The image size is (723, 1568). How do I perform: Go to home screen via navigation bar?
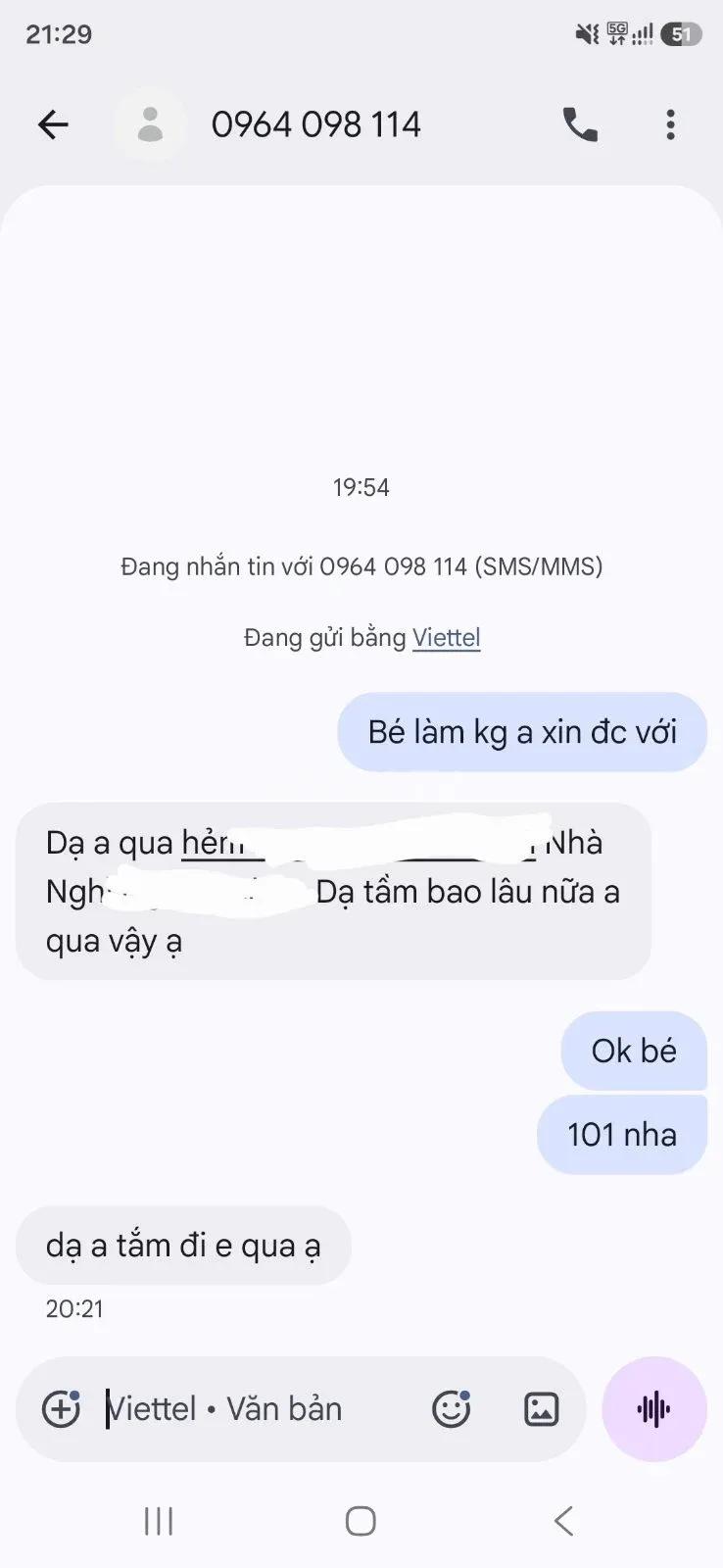[361, 1521]
